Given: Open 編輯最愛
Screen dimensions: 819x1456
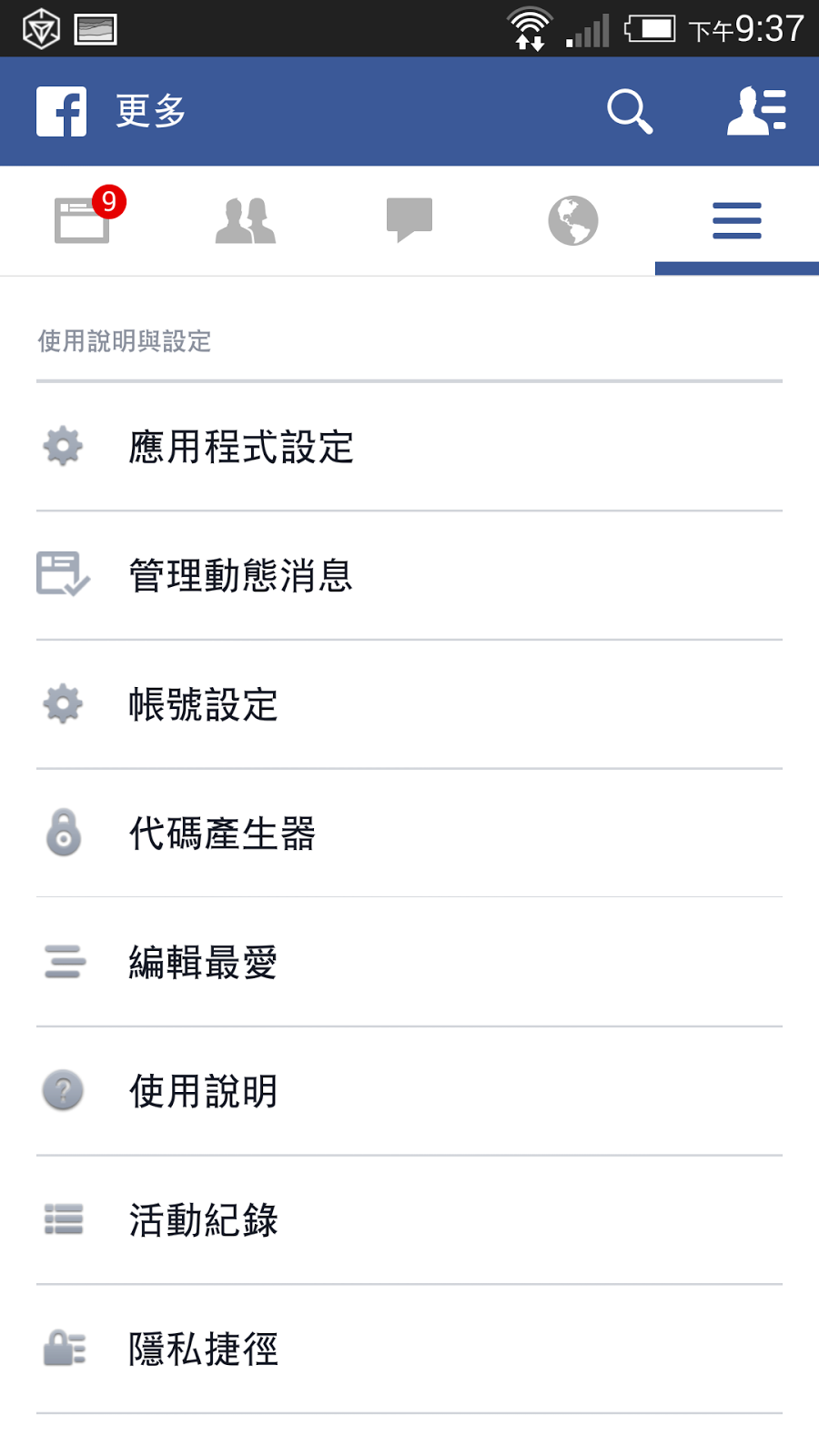Looking at the screenshot, I should tap(409, 962).
